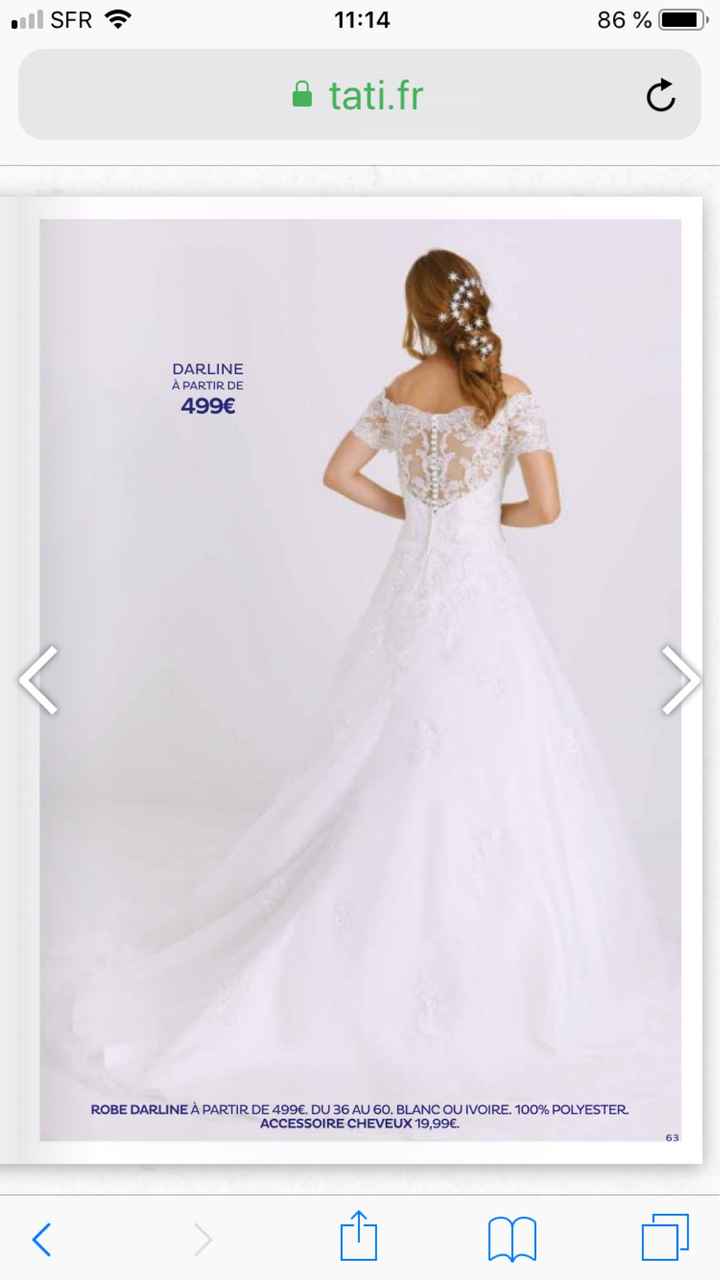Screen dimensions: 720x1280
Task: Open the Safari share sheet
Action: (359, 1237)
